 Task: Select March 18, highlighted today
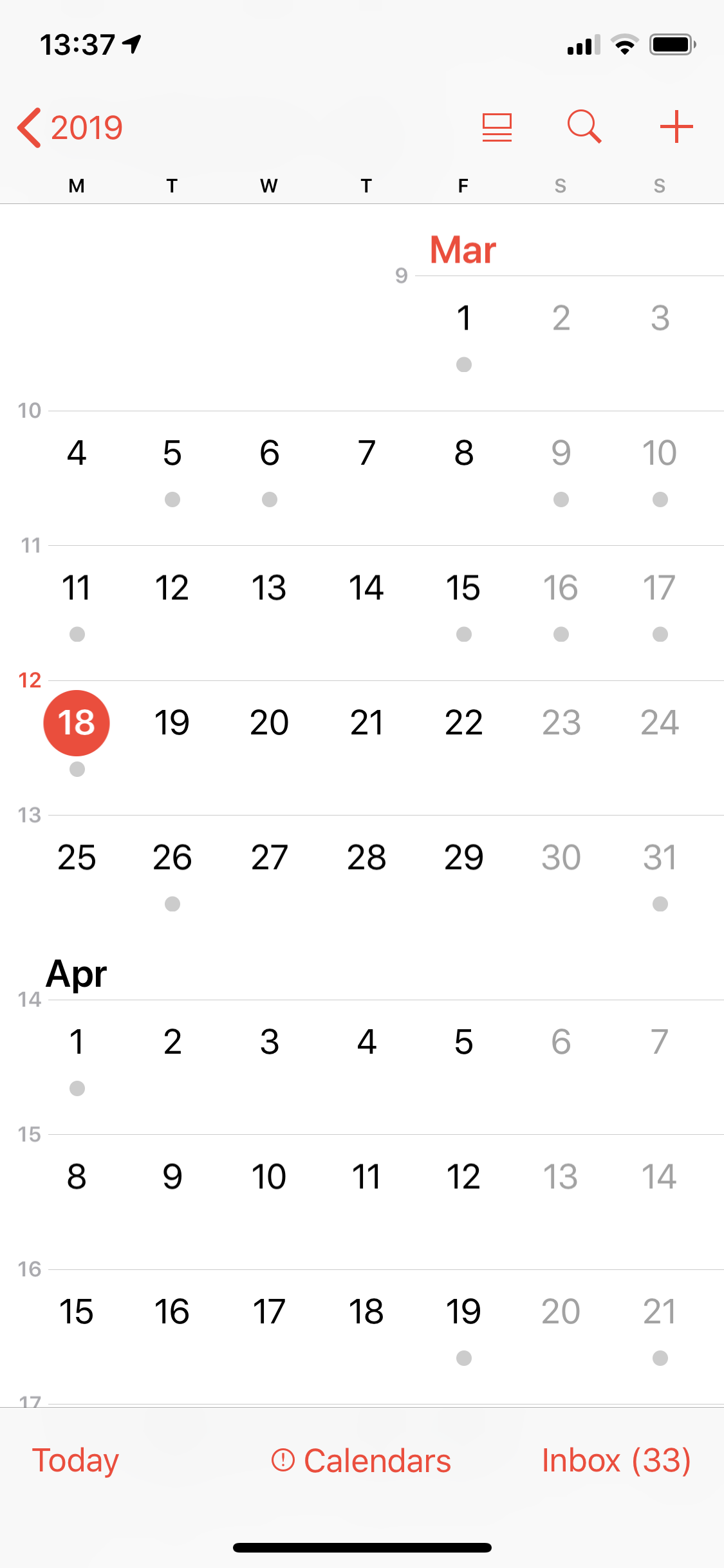point(77,723)
